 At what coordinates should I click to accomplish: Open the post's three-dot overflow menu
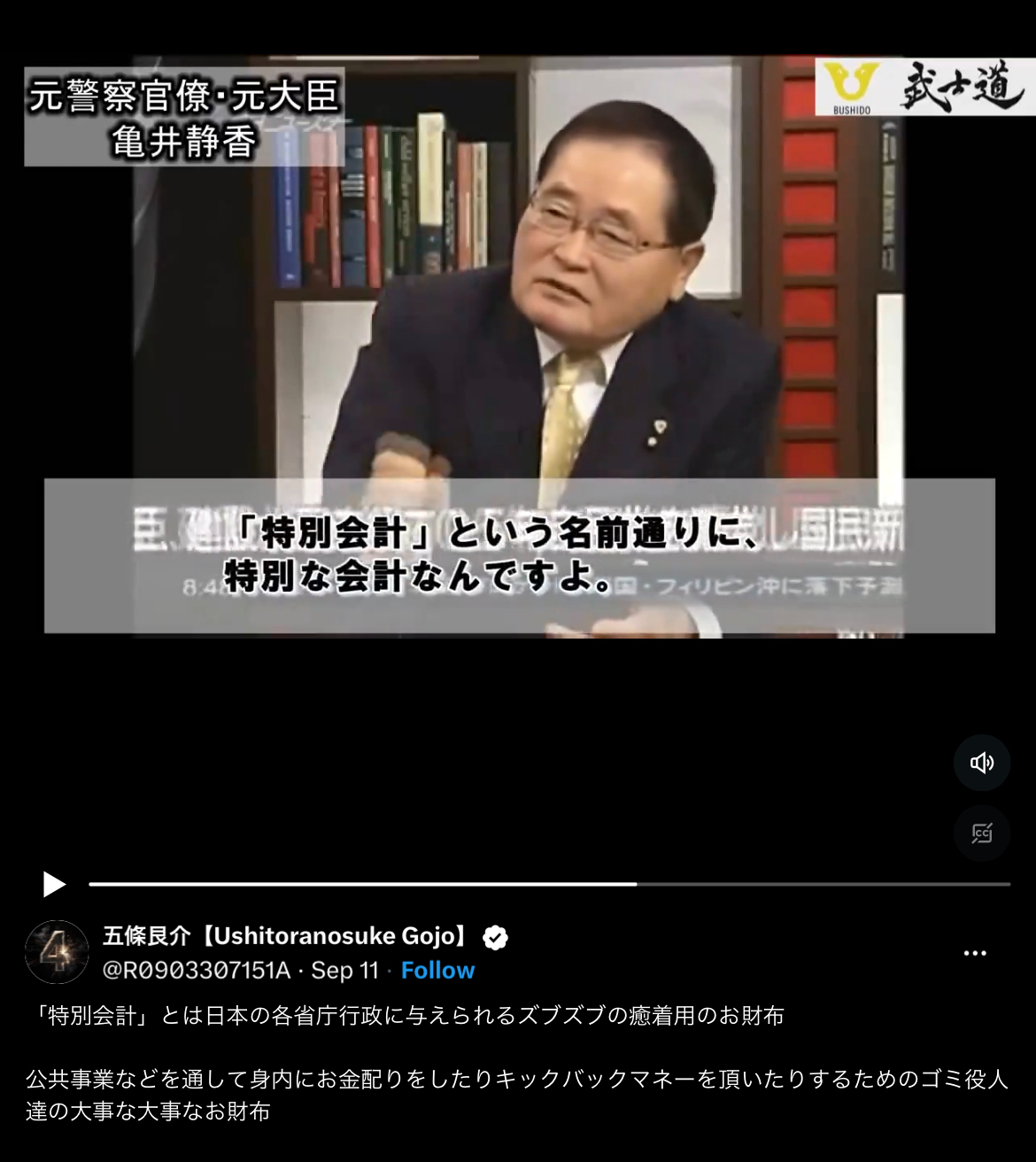pyautogui.click(x=974, y=953)
